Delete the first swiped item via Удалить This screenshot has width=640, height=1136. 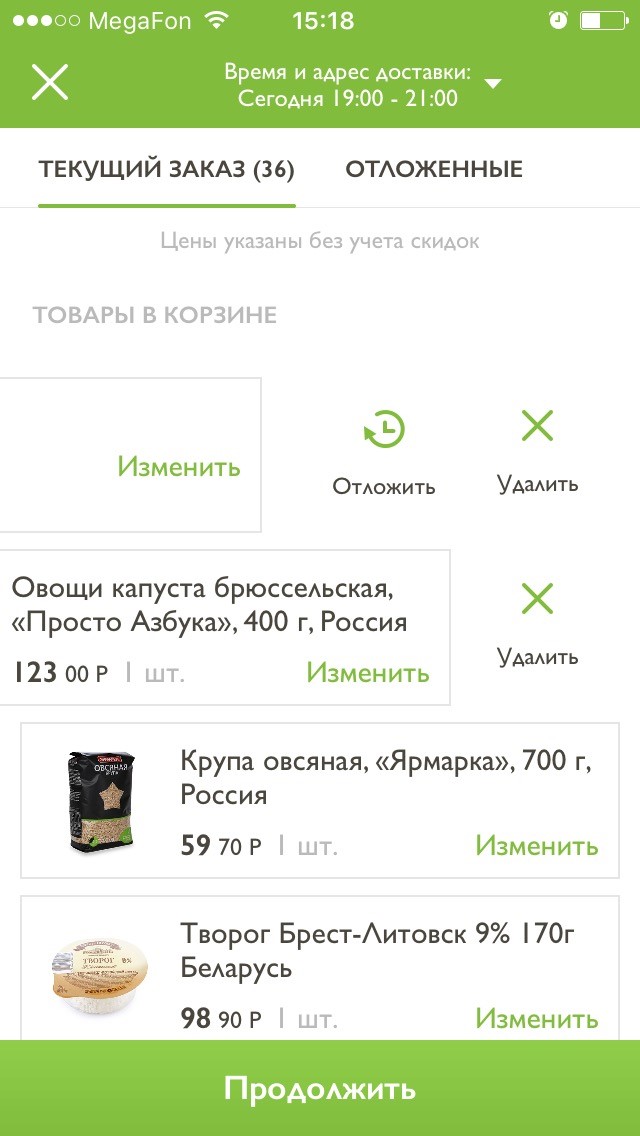537,452
